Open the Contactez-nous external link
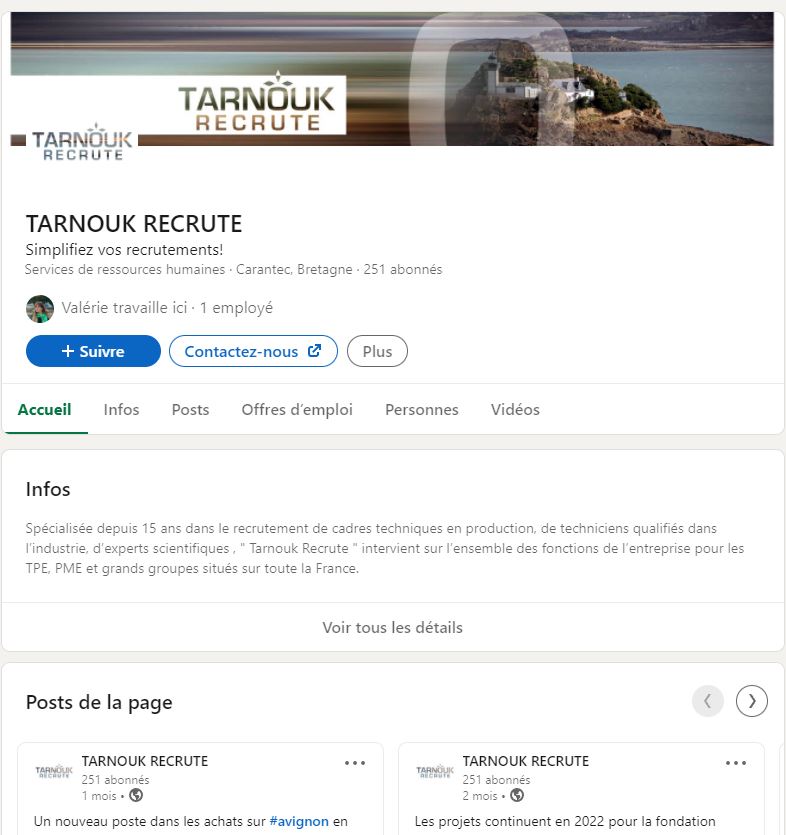 252,351
